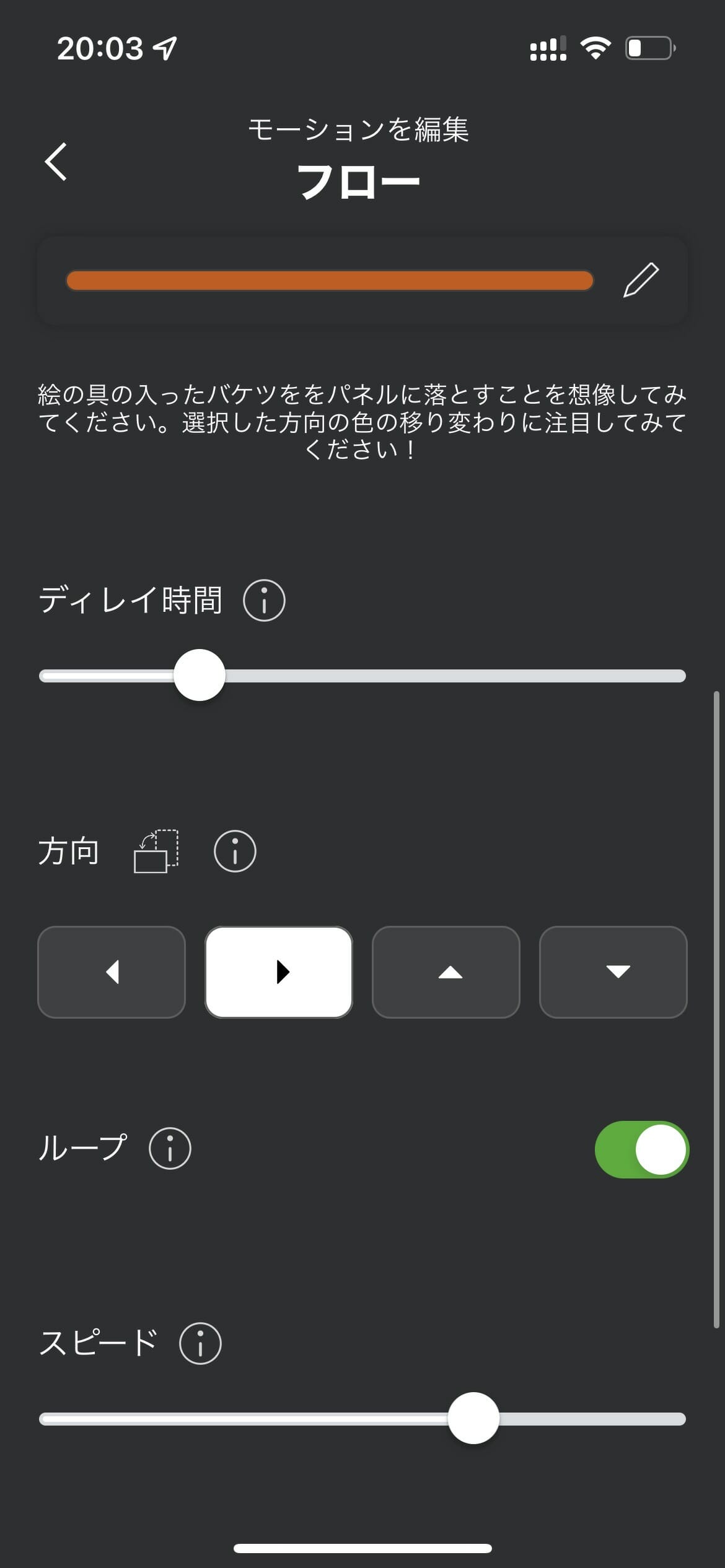Tap the rotate layout icon beside 方向

click(156, 851)
